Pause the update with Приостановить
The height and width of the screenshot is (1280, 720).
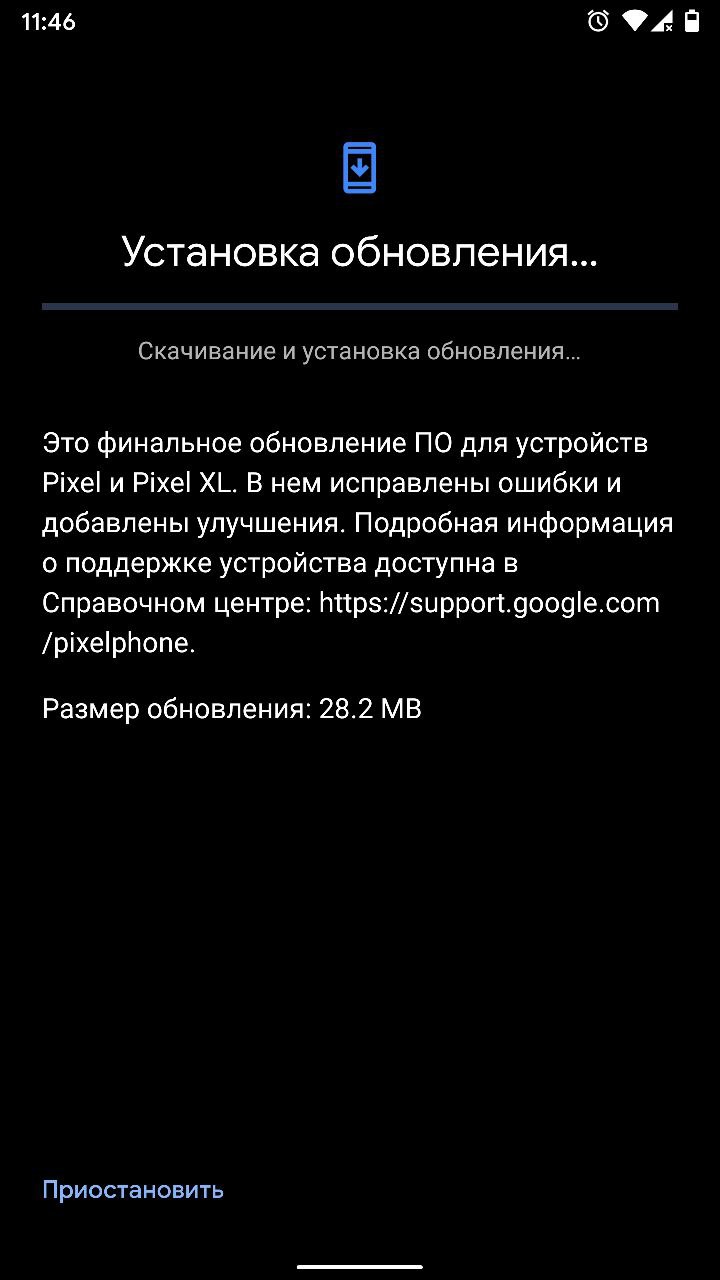[133, 1190]
